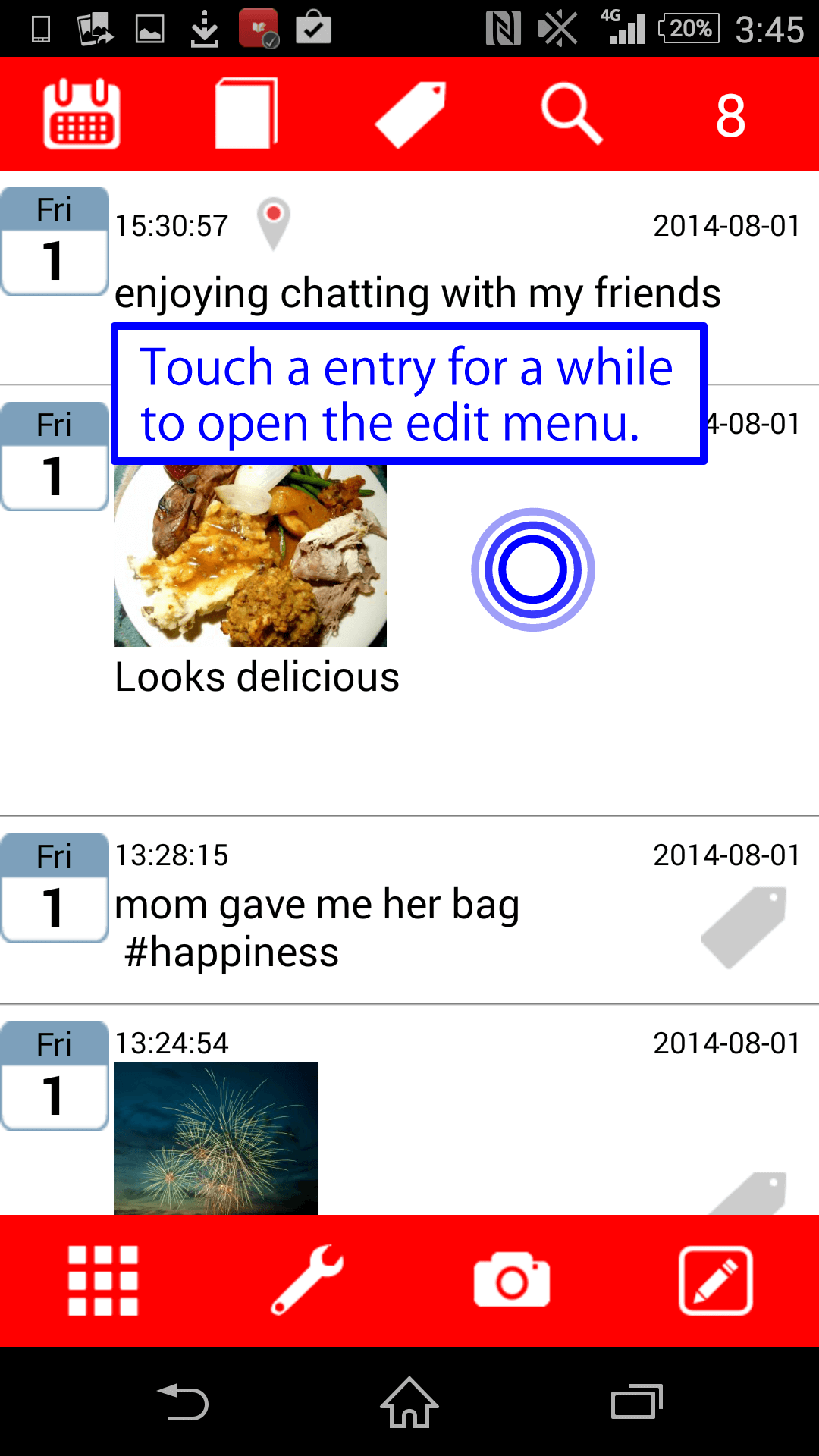The image size is (819, 1456).
Task: Tap the location pin on the 15:30:57 entry
Action: click(x=274, y=224)
